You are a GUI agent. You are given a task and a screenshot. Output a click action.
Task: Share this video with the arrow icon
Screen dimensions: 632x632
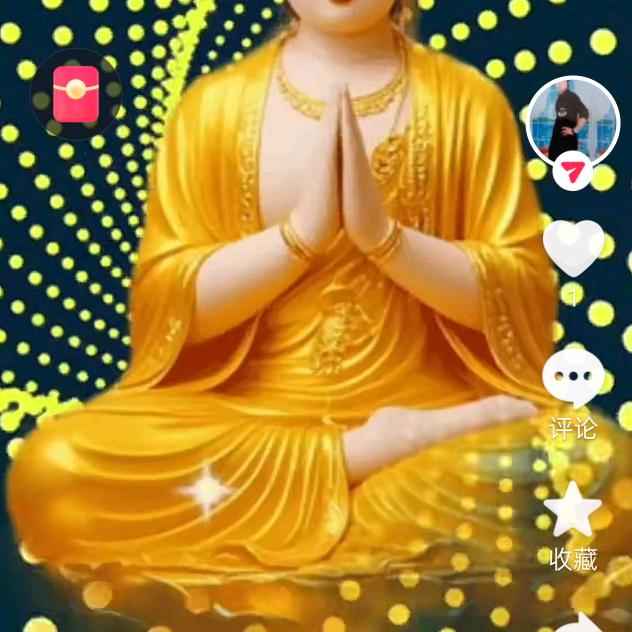coord(580,623)
